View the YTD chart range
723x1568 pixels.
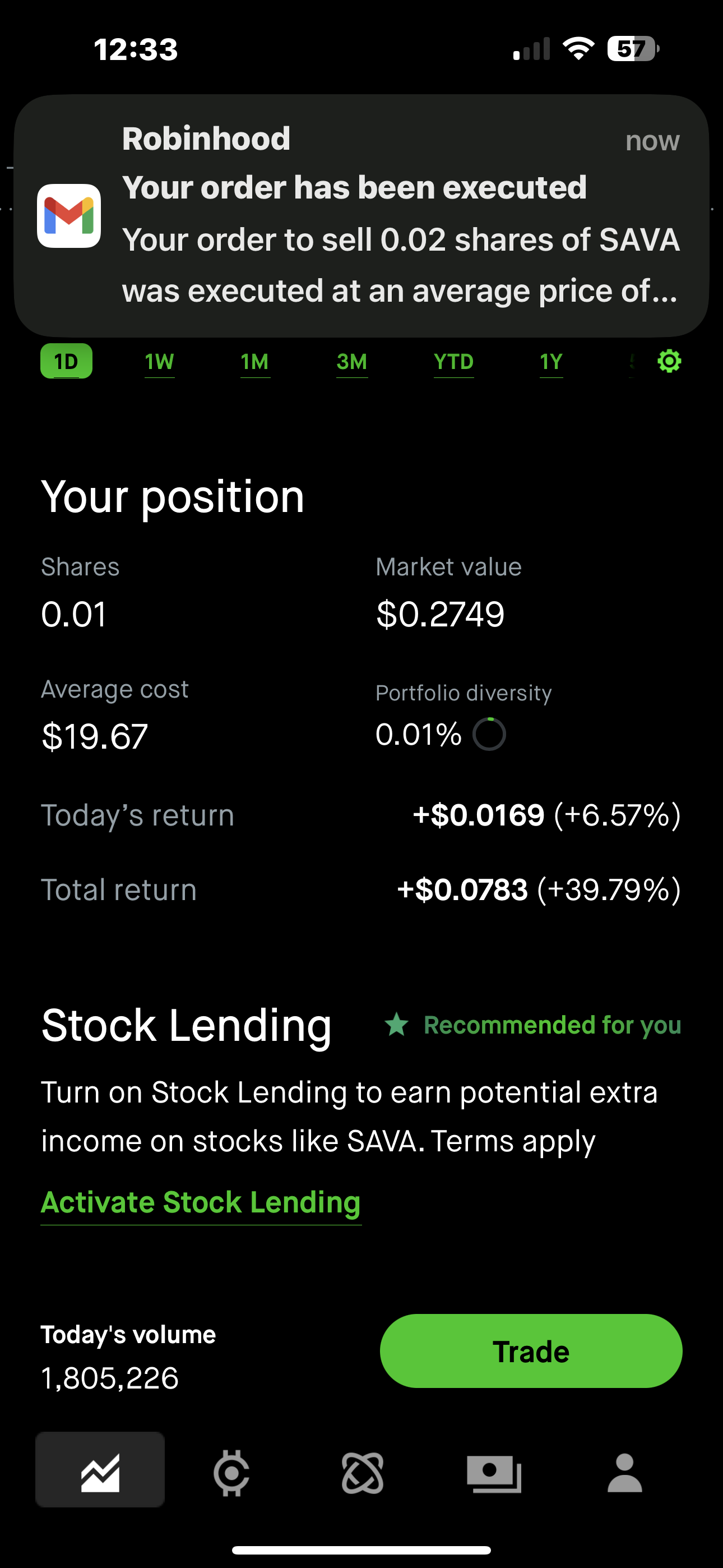[x=453, y=362]
